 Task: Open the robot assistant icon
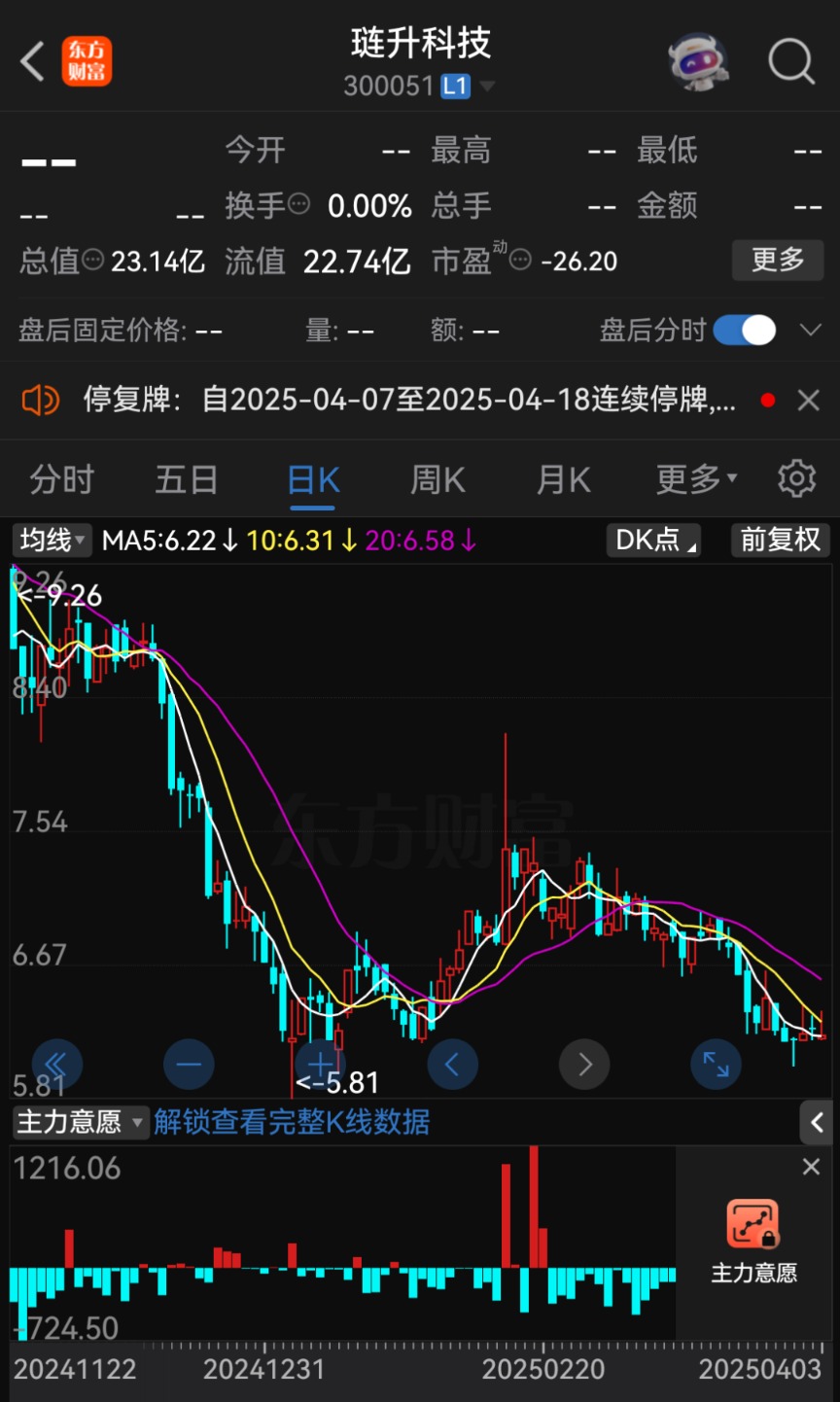point(699,62)
